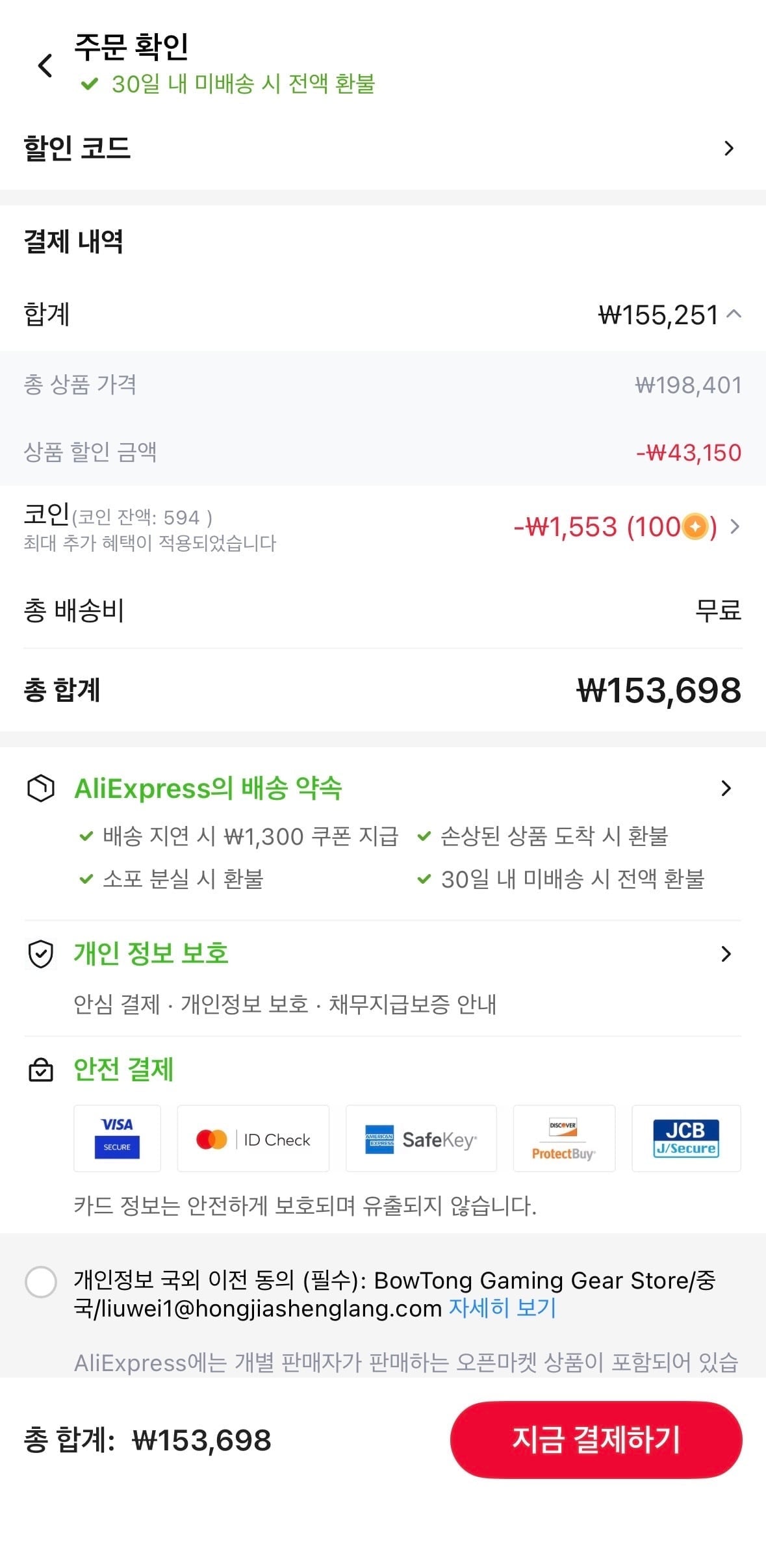Open the 할인 코드 row
Viewport: 766px width, 1568px height.
[x=383, y=148]
